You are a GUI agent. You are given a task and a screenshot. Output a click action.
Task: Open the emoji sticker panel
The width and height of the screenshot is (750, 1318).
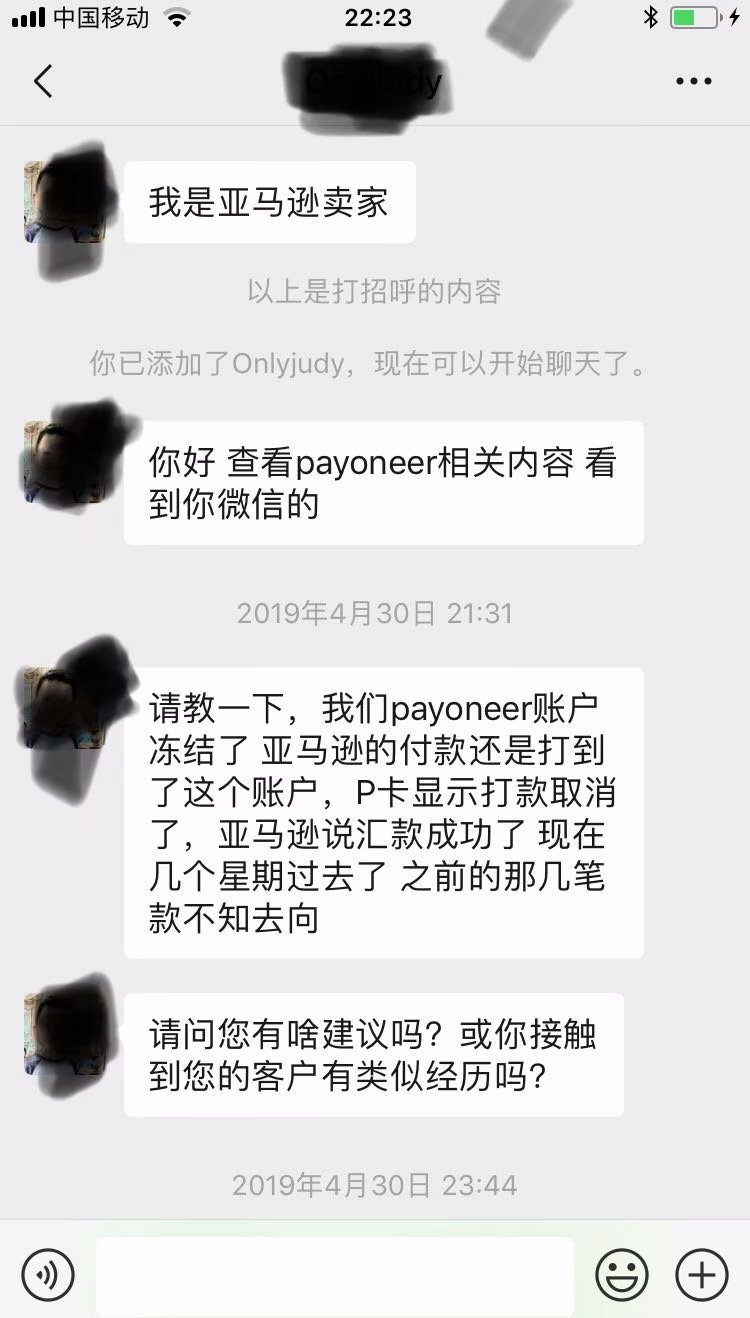[x=622, y=1275]
